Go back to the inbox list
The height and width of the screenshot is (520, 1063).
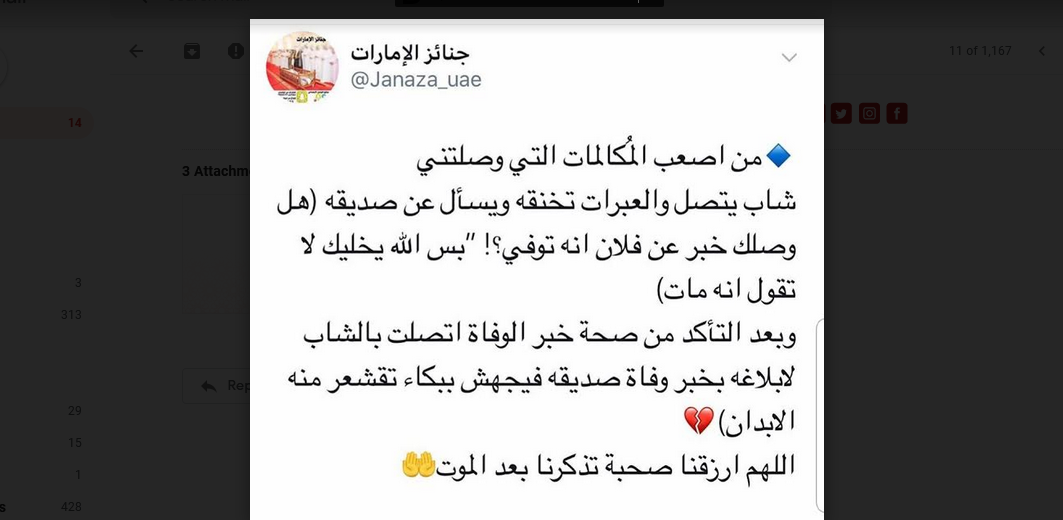point(137,51)
